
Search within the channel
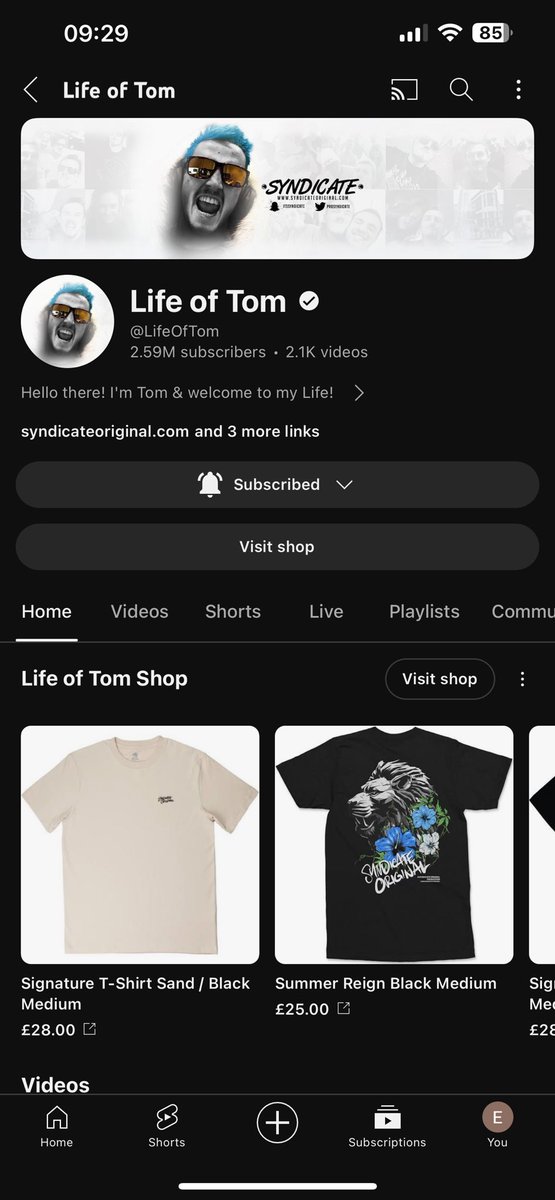[x=461, y=90]
